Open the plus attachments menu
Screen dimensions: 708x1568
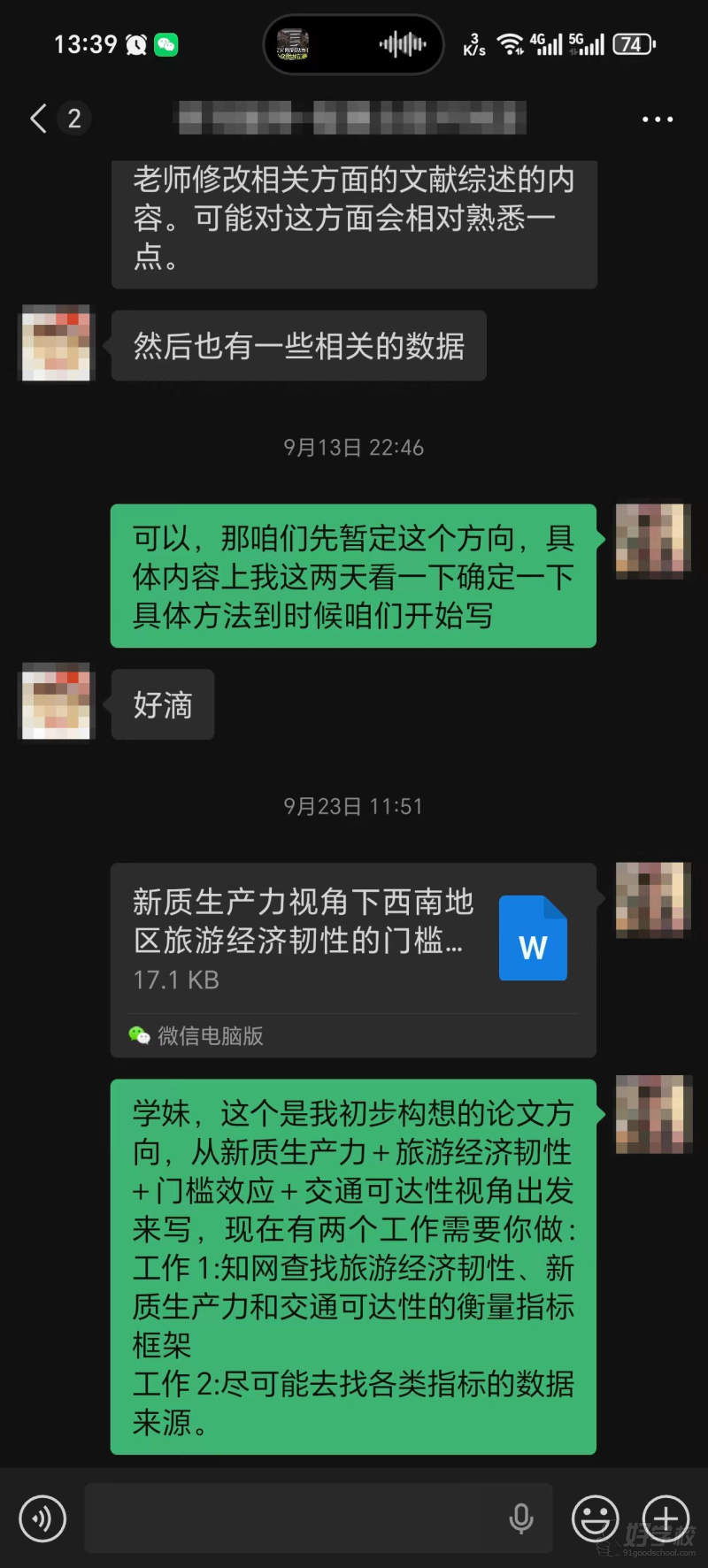click(666, 1518)
